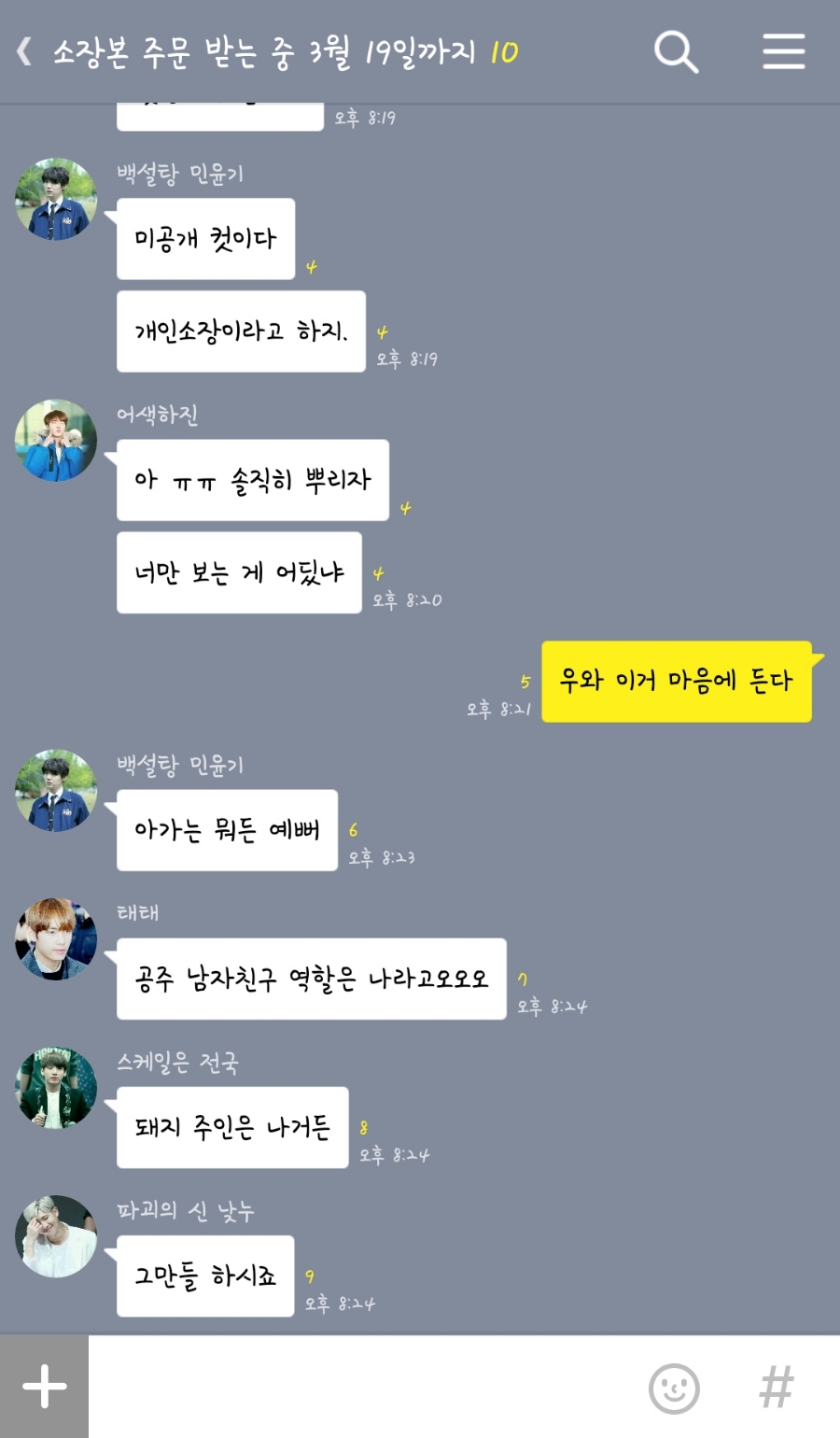Open the chat room menu
This screenshot has width=840, height=1438.
point(783,51)
